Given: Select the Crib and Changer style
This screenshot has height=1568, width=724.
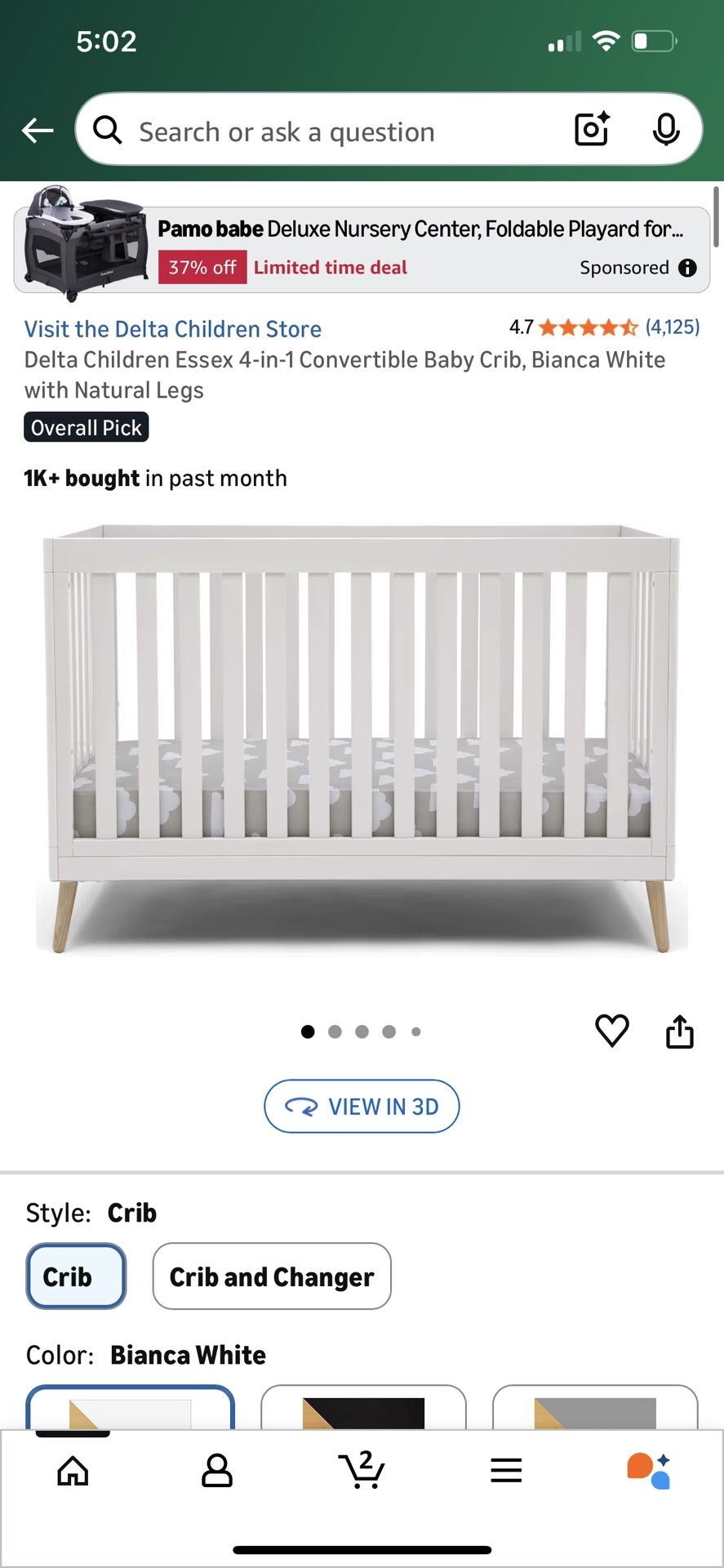Looking at the screenshot, I should (271, 1276).
